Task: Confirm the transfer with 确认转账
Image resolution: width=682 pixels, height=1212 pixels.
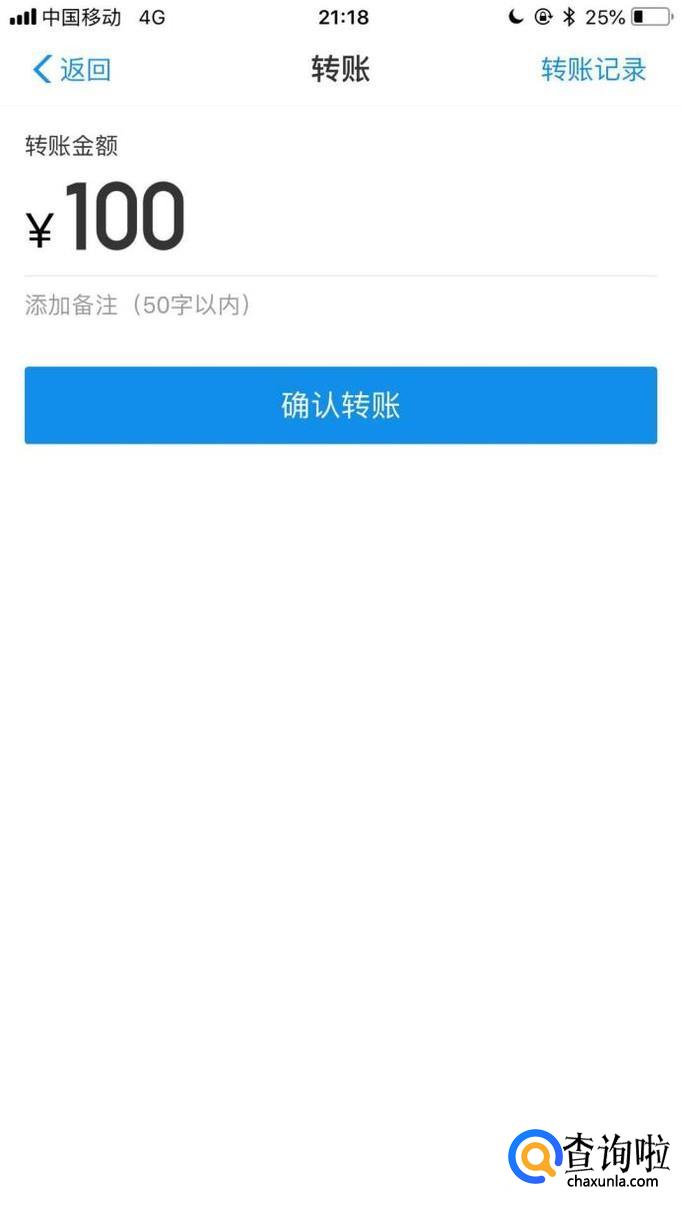Action: pyautogui.click(x=340, y=405)
